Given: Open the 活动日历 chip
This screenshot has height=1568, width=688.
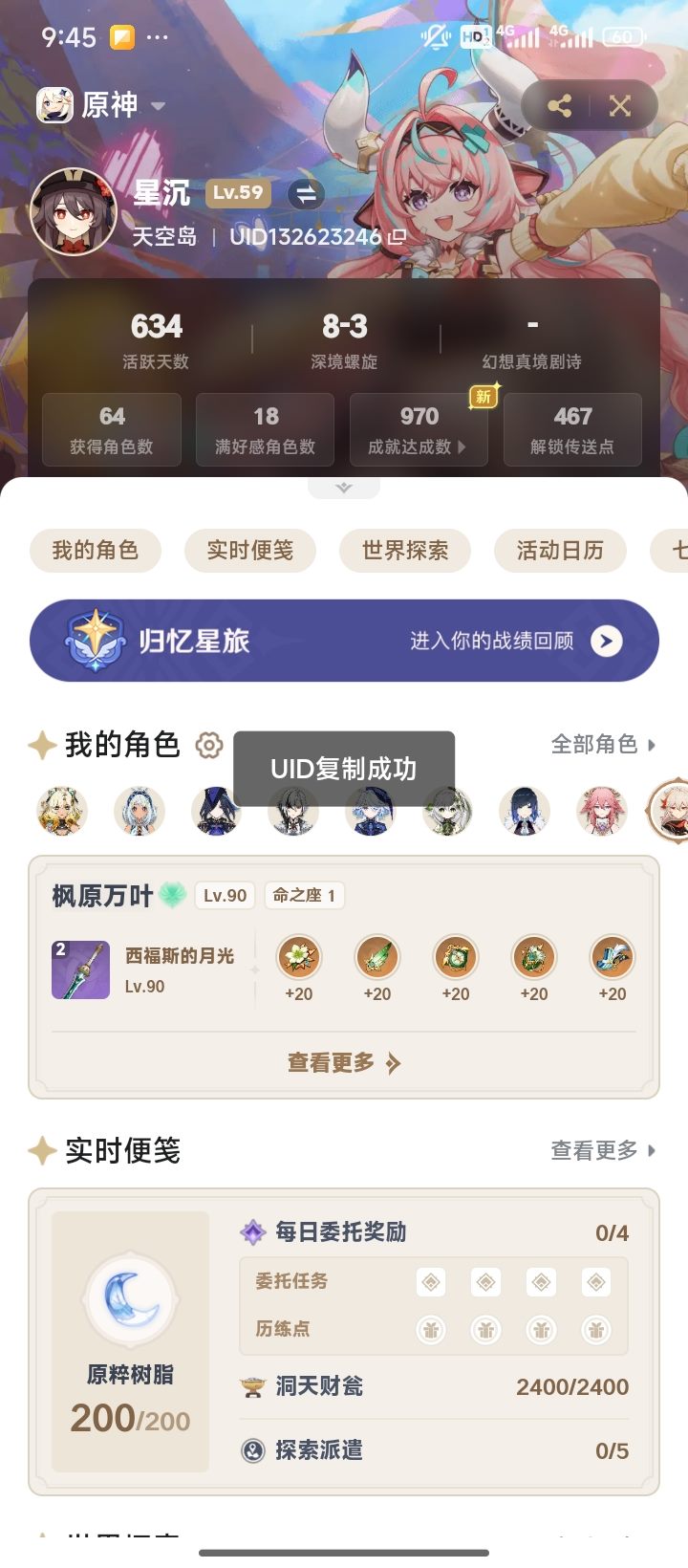Looking at the screenshot, I should click(x=559, y=551).
